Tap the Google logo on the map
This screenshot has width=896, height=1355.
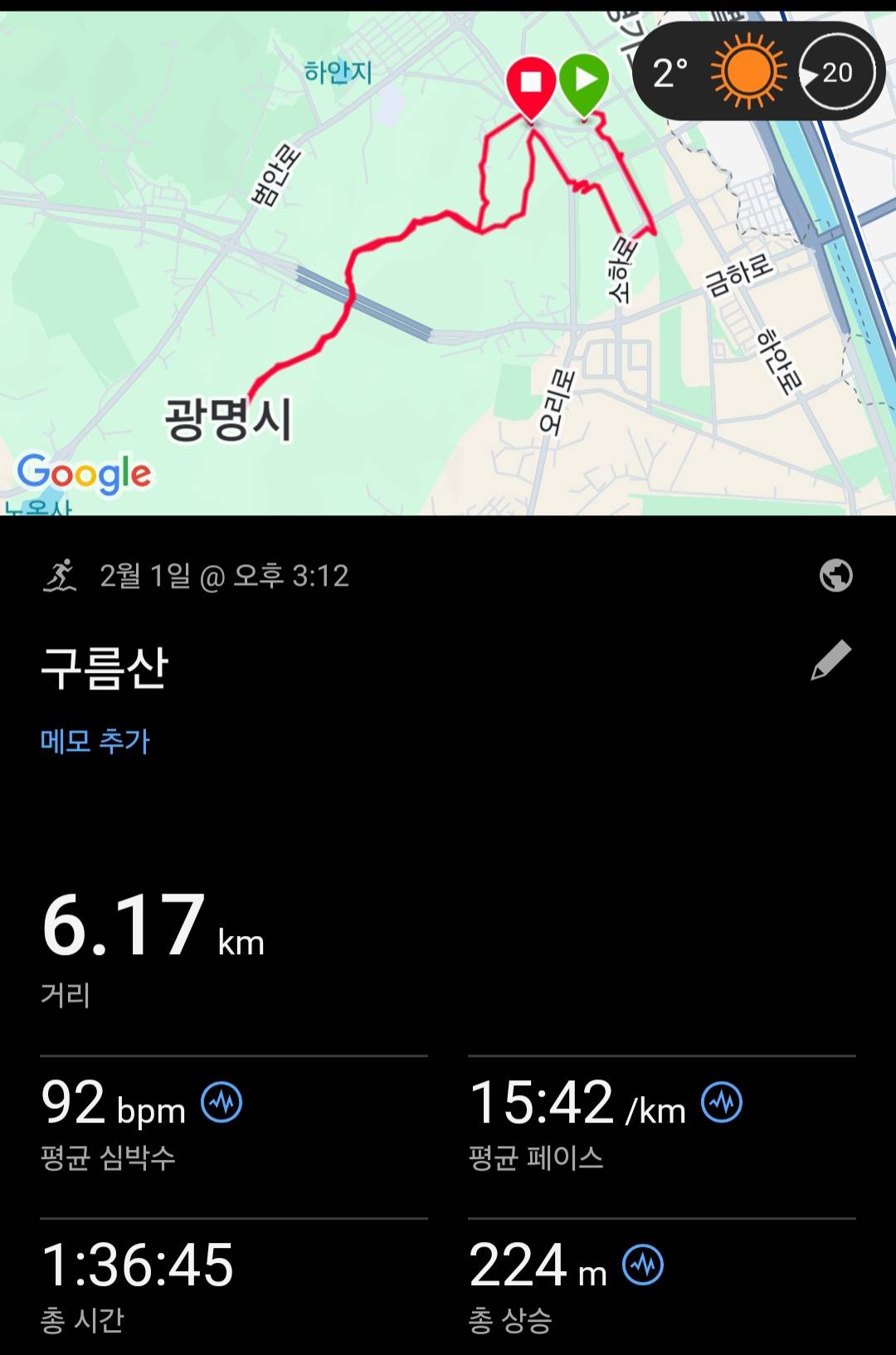click(x=83, y=473)
